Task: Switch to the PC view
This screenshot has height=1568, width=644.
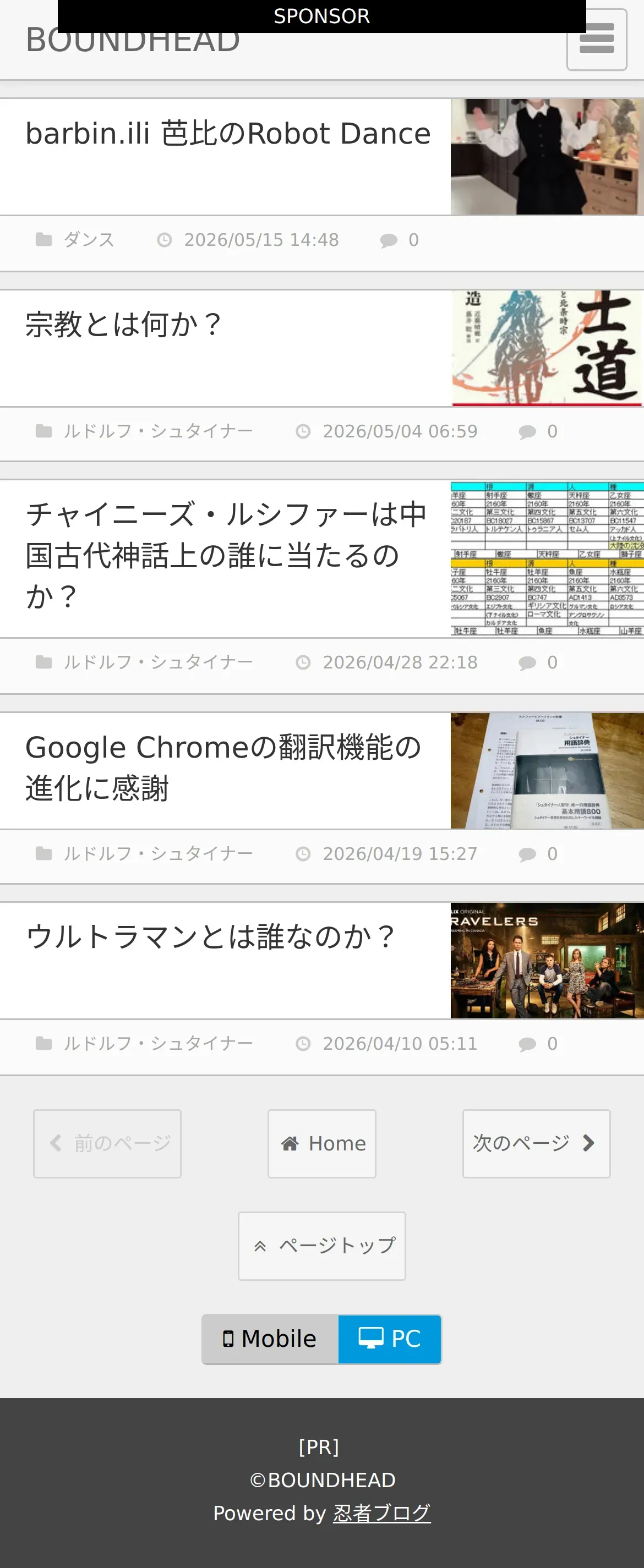Action: (390, 1339)
